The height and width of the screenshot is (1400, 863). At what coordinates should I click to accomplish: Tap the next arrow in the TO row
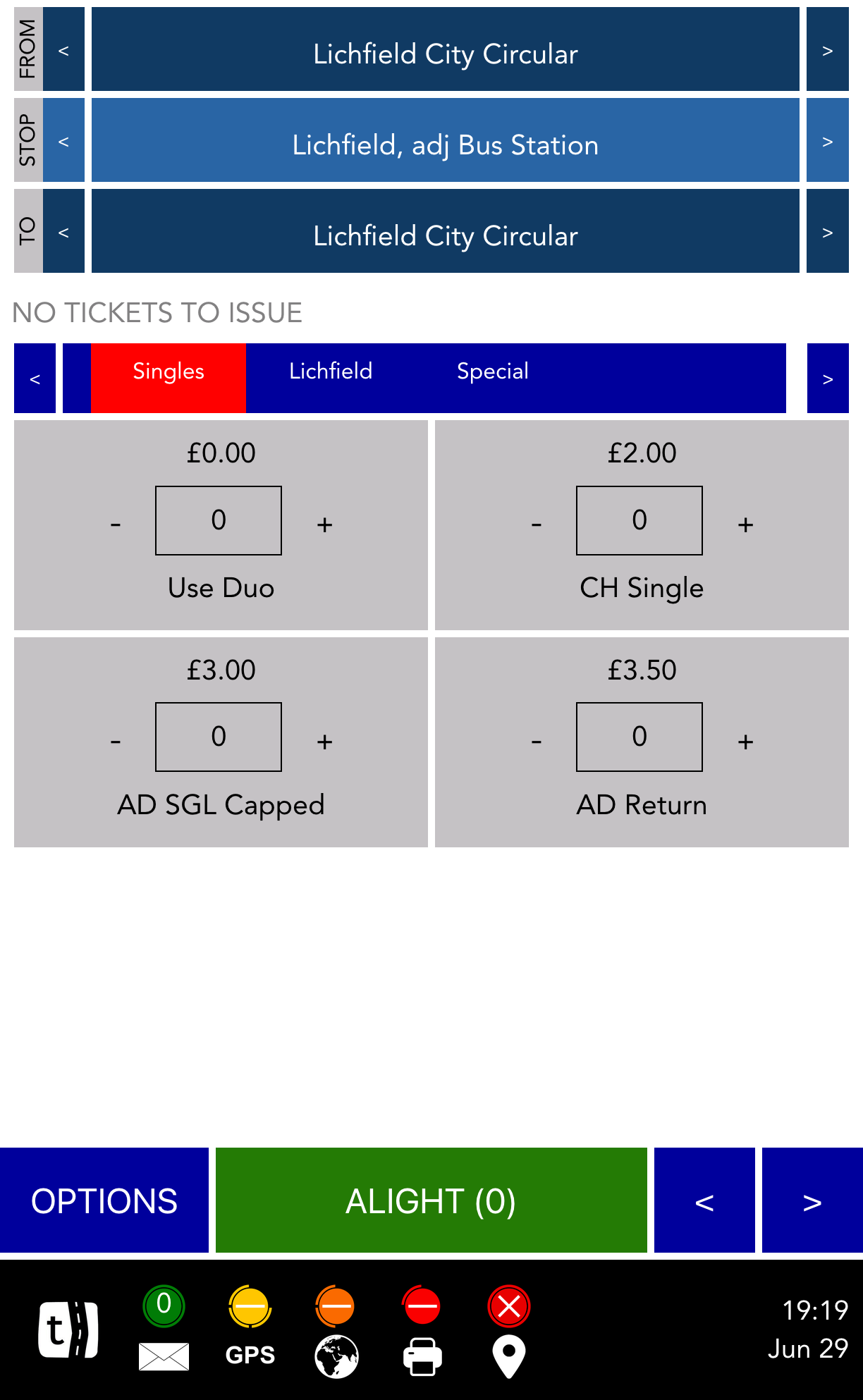pyautogui.click(x=828, y=231)
